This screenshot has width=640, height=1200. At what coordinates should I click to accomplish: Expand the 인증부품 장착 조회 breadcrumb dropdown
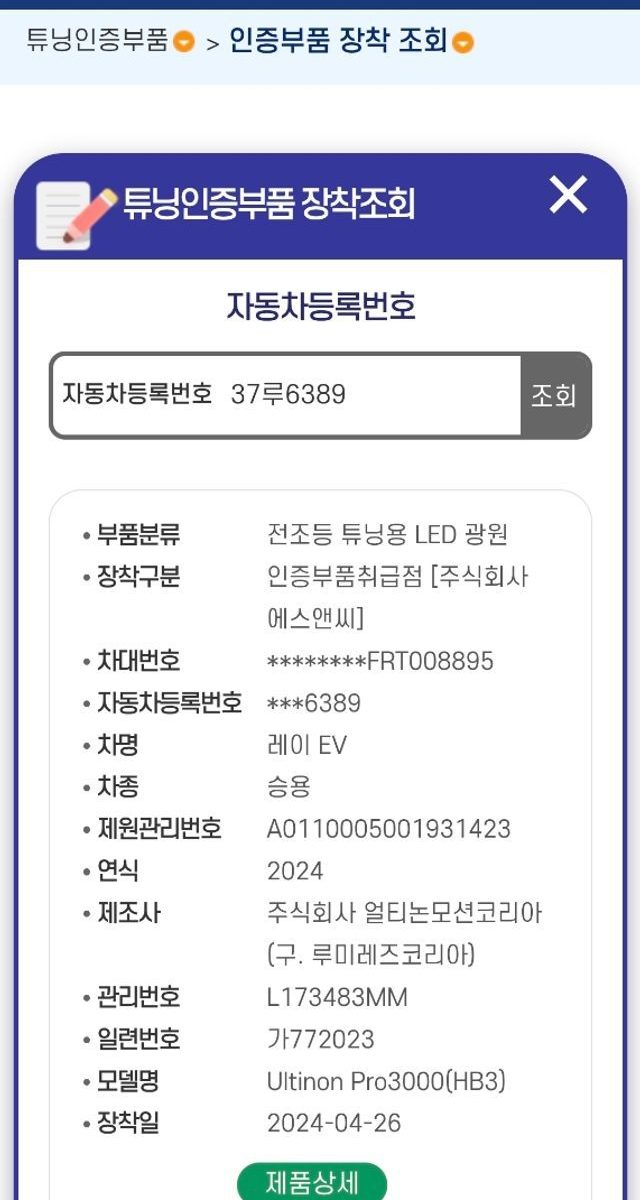click(463, 42)
